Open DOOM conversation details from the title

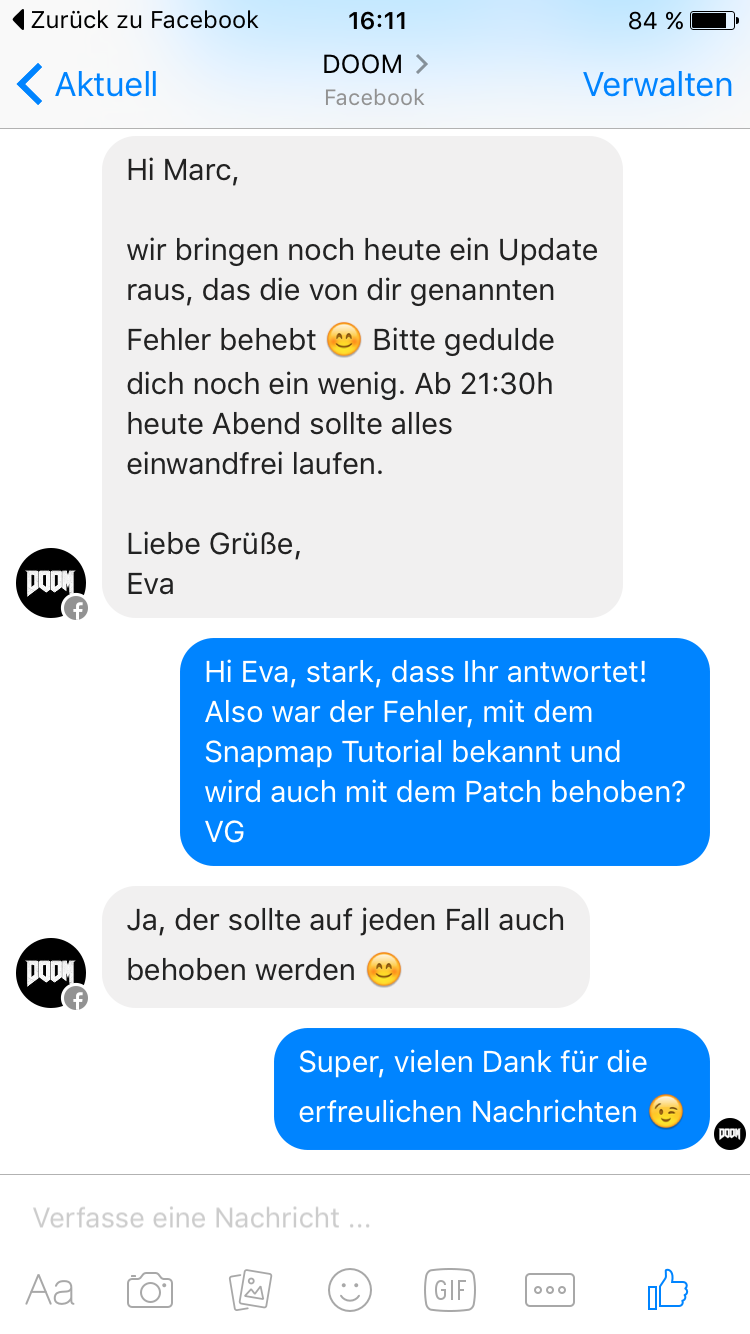pos(375,80)
